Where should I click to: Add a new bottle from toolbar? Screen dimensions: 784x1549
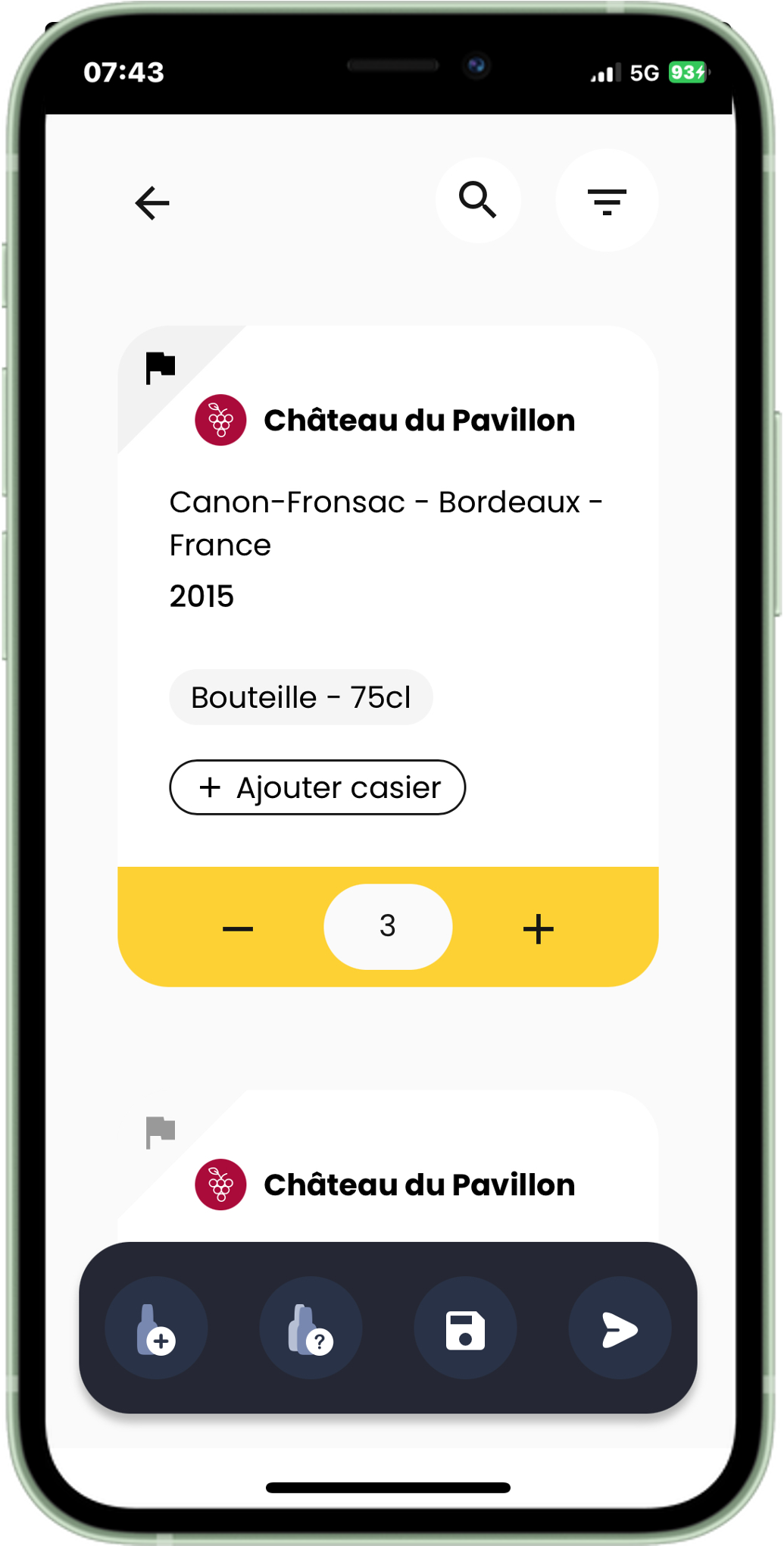pyautogui.click(x=156, y=1328)
